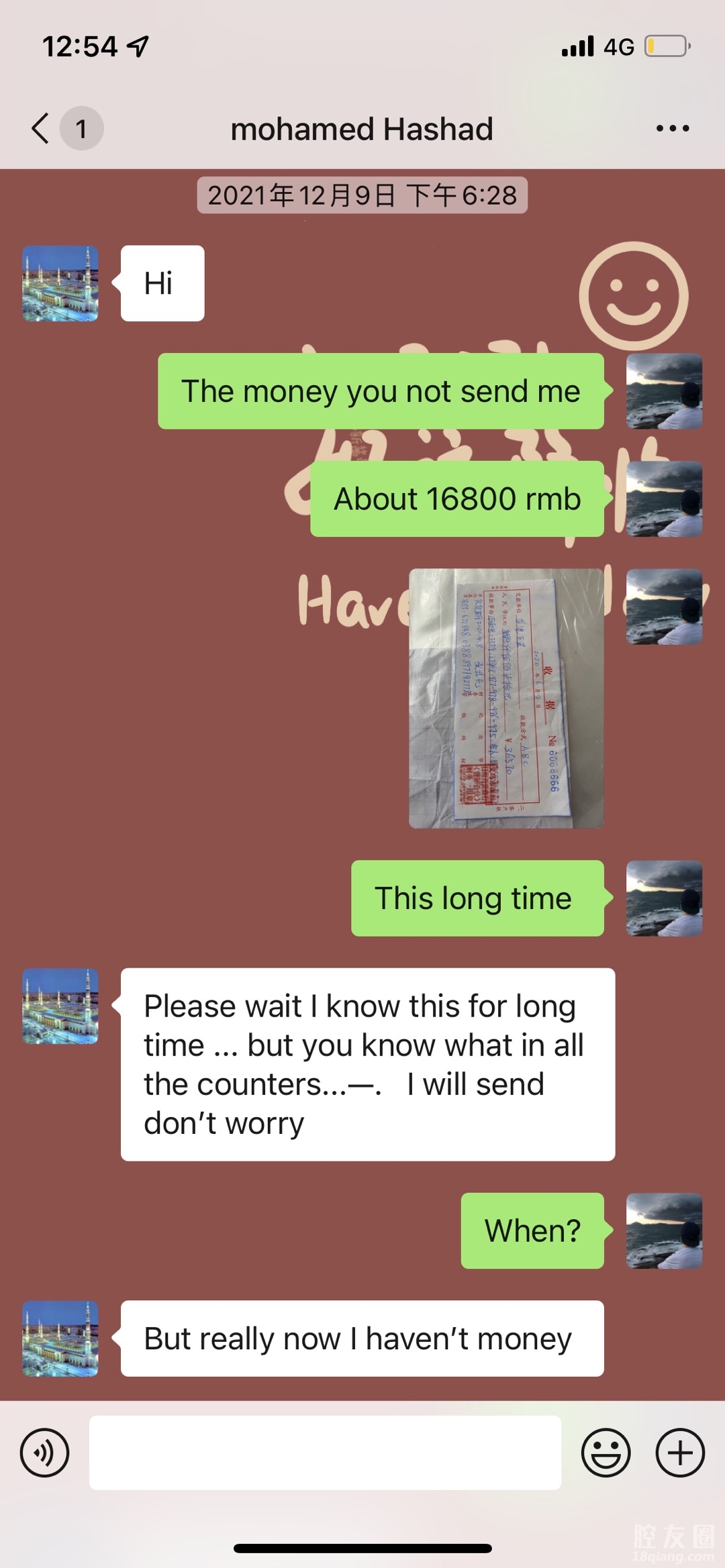The height and width of the screenshot is (1568, 725).
Task: Open the receipt photo sent in chat
Action: tap(506, 698)
